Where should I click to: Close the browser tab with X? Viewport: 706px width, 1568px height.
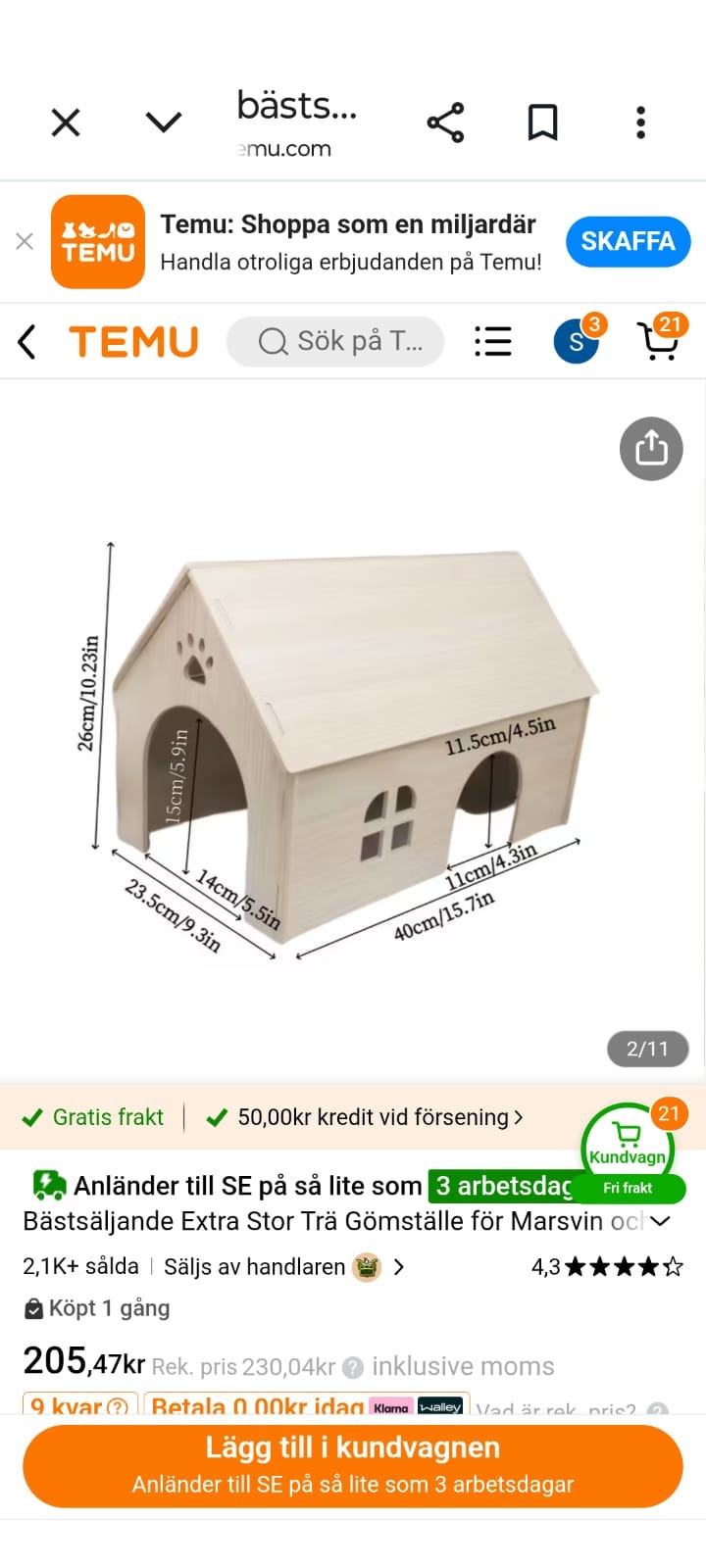click(66, 123)
